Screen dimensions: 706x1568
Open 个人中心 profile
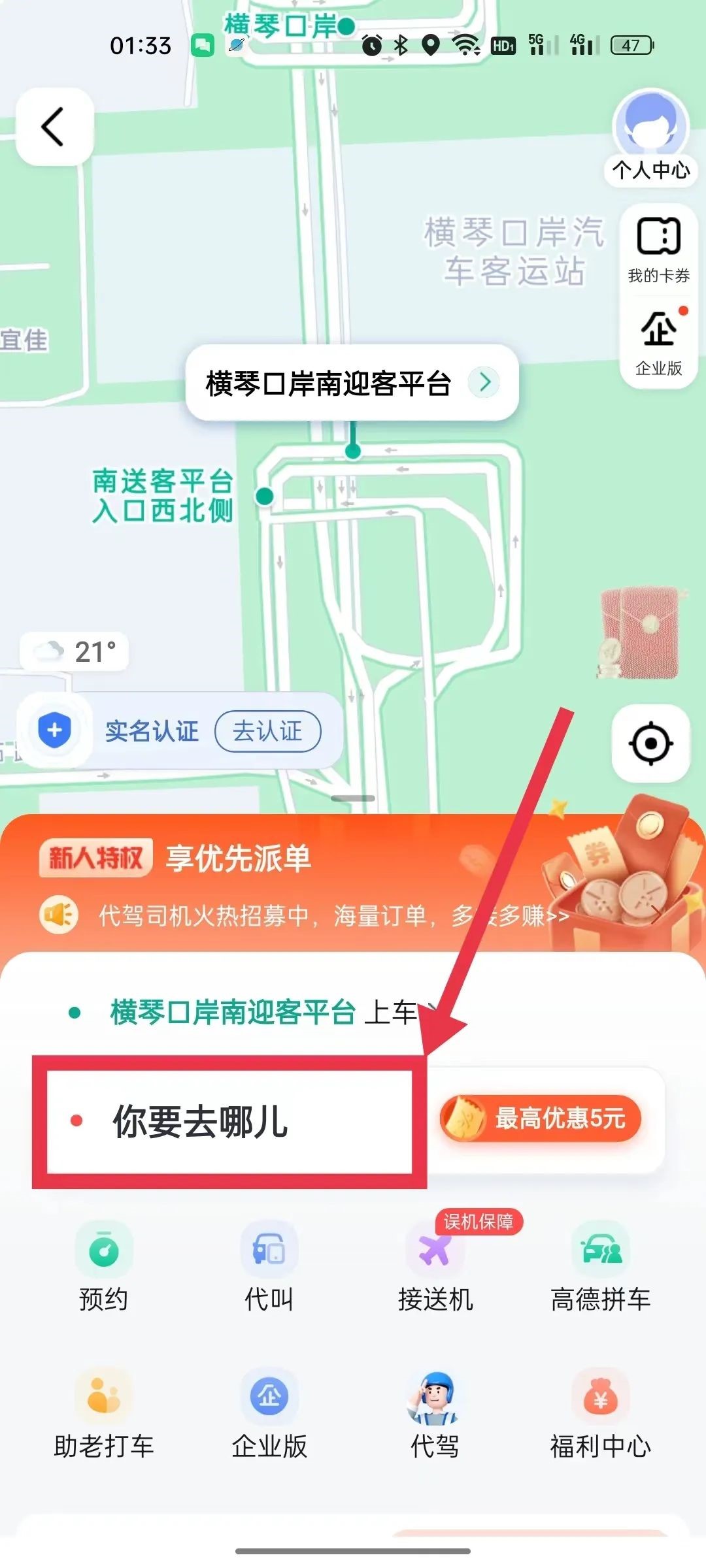(x=650, y=137)
